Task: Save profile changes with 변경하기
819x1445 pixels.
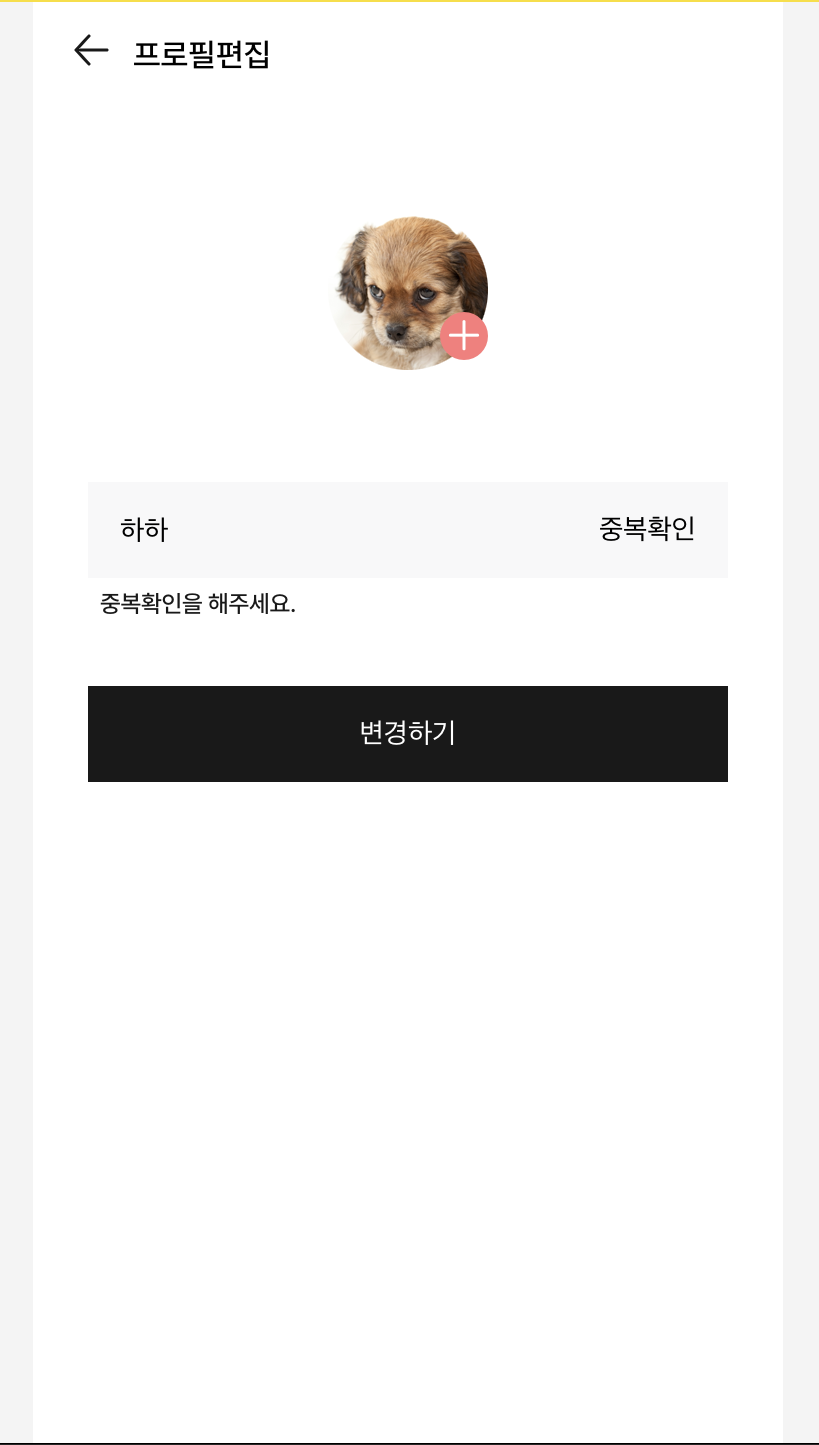Action: click(408, 733)
